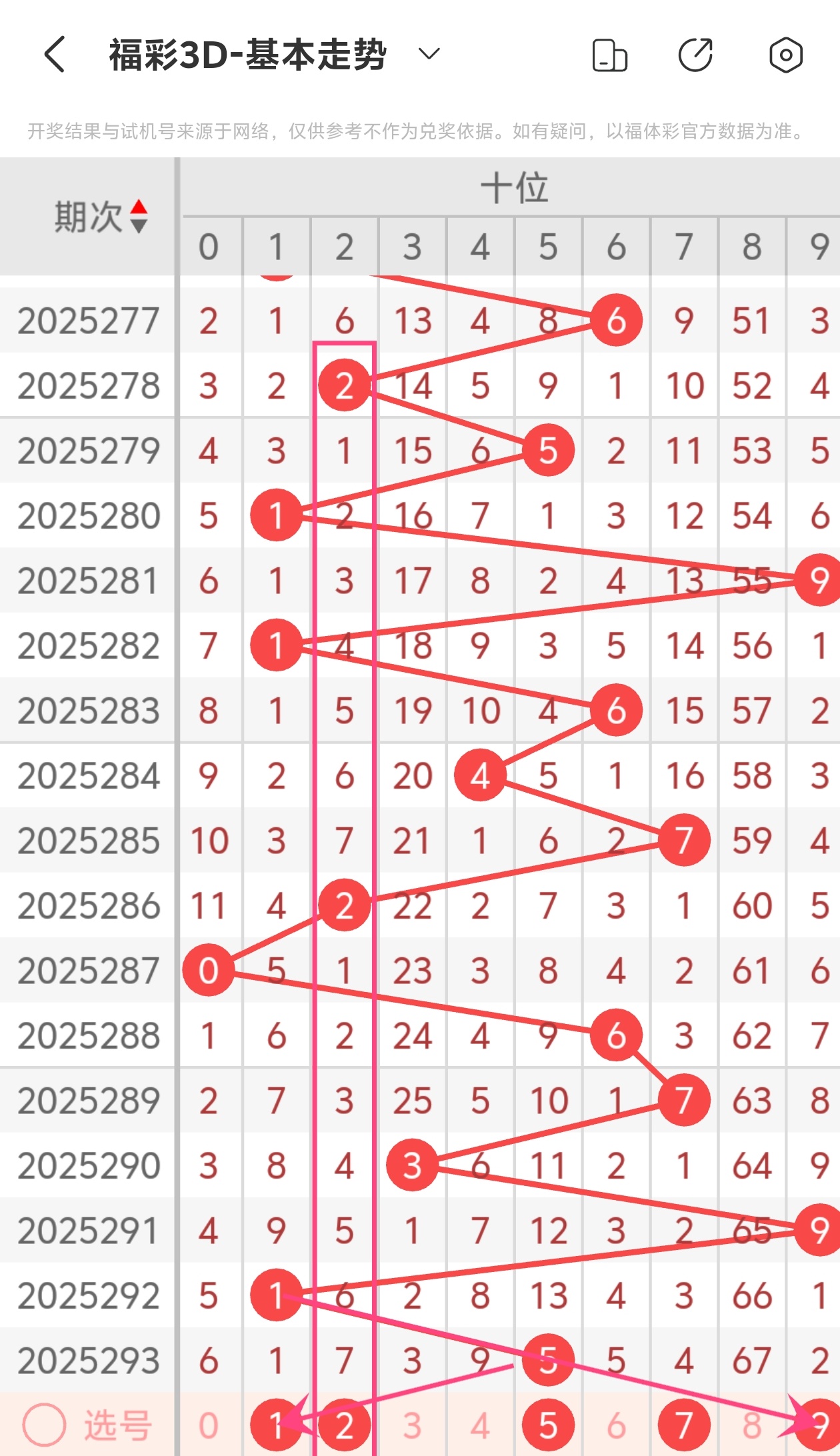Pick number 4 in the 选号 row

click(x=480, y=1425)
